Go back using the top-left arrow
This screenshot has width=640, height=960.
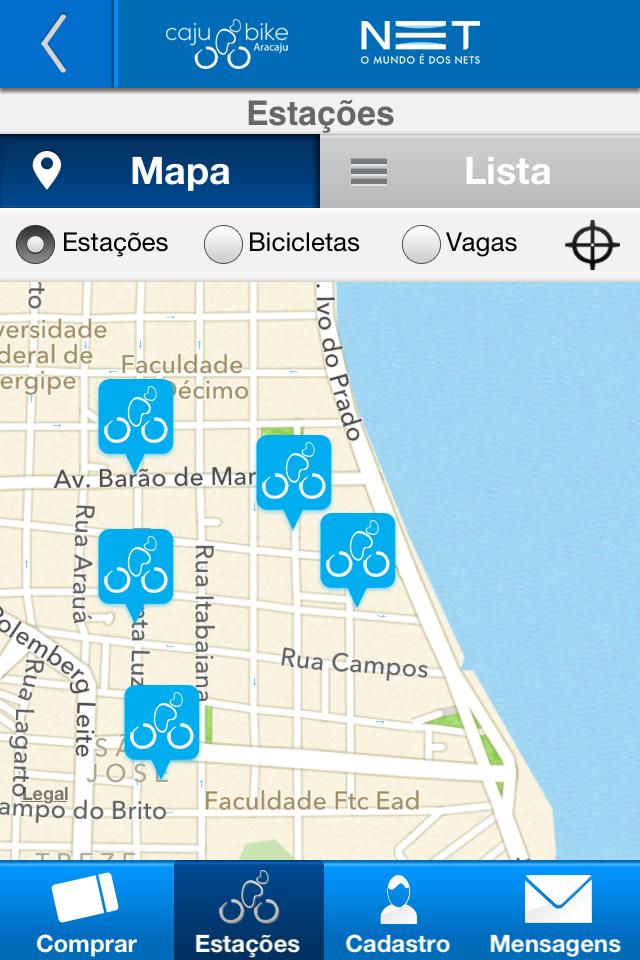coord(55,44)
